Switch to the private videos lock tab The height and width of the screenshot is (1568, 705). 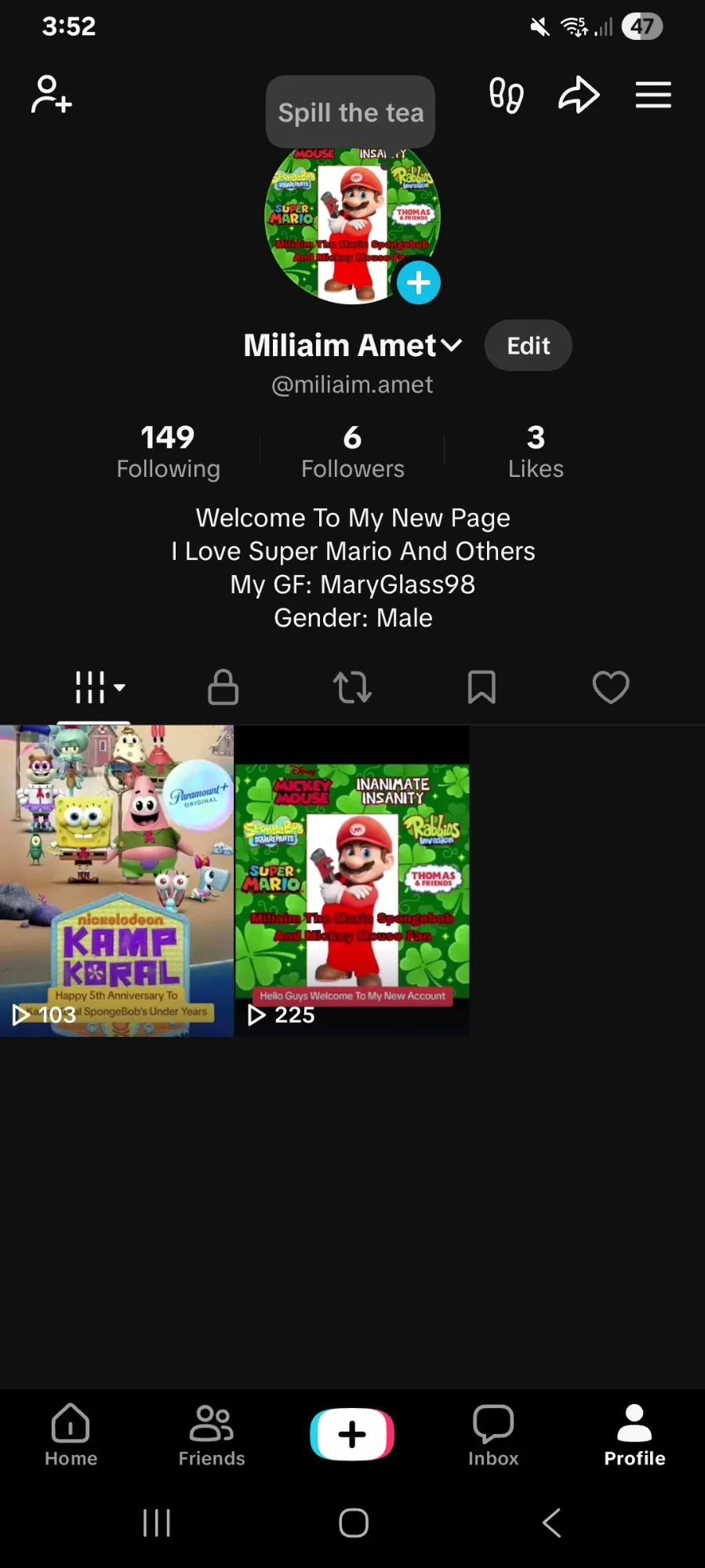[223, 687]
